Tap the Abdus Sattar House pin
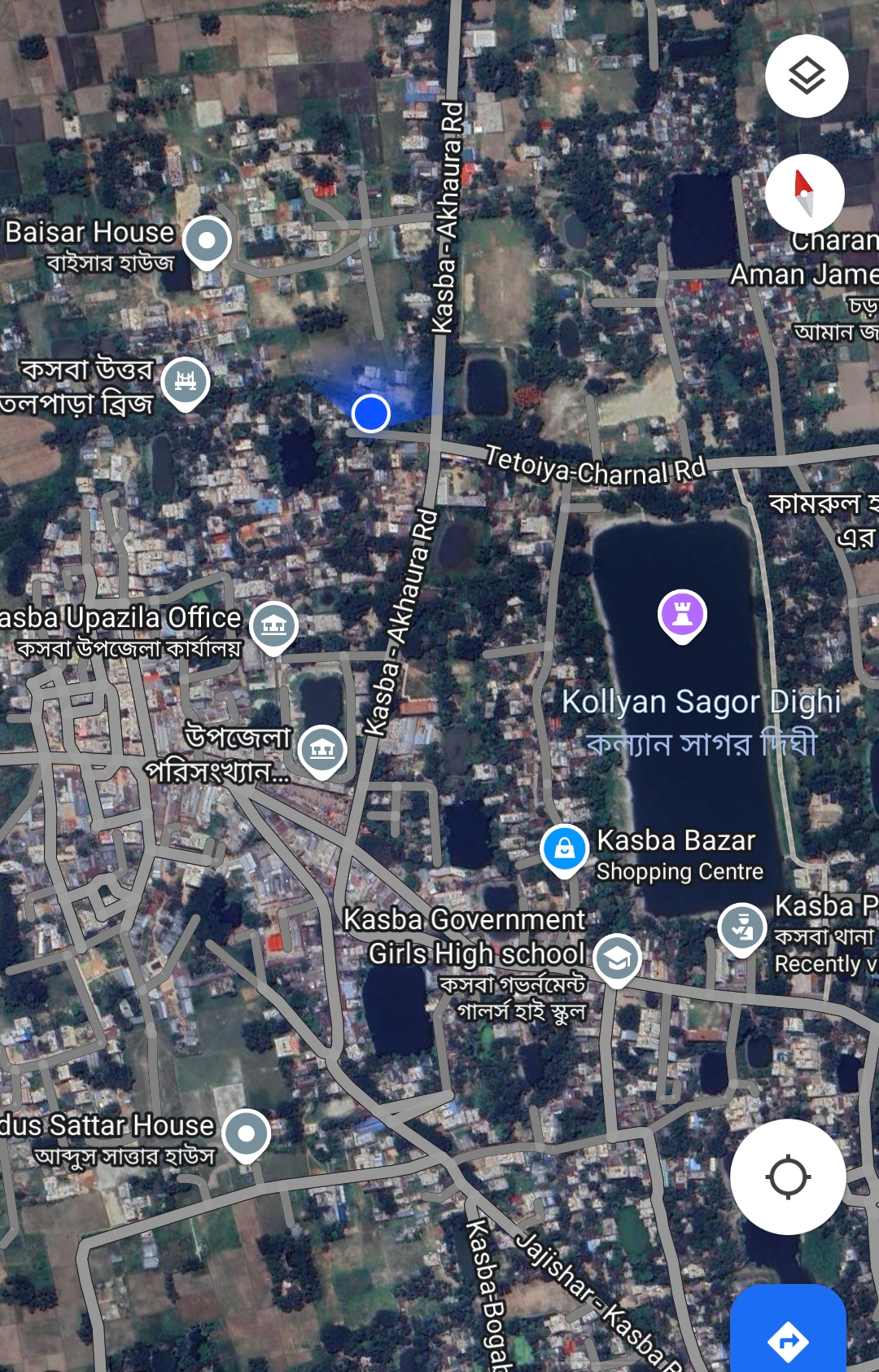This screenshot has height=1372, width=879. (246, 1133)
